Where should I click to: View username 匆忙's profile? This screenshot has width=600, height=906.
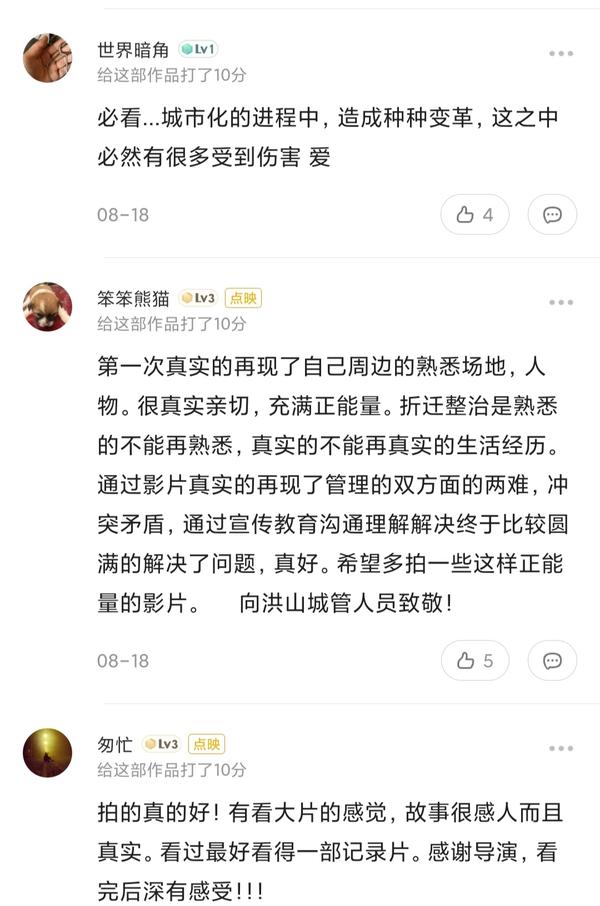coord(115,744)
